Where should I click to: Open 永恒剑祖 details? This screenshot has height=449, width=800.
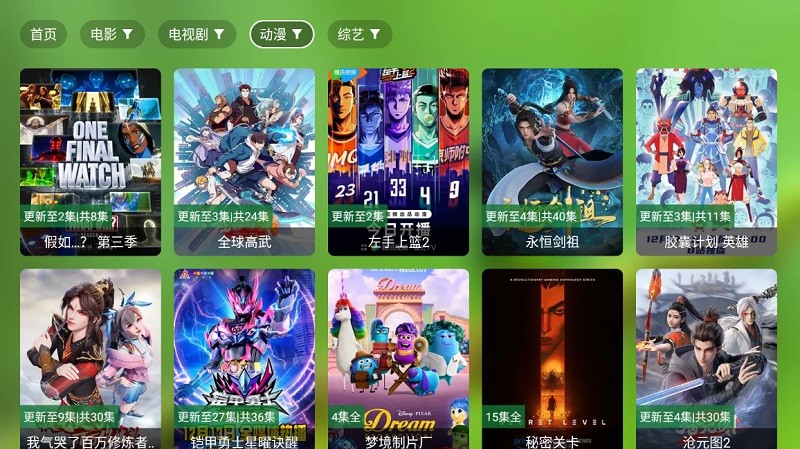point(552,160)
